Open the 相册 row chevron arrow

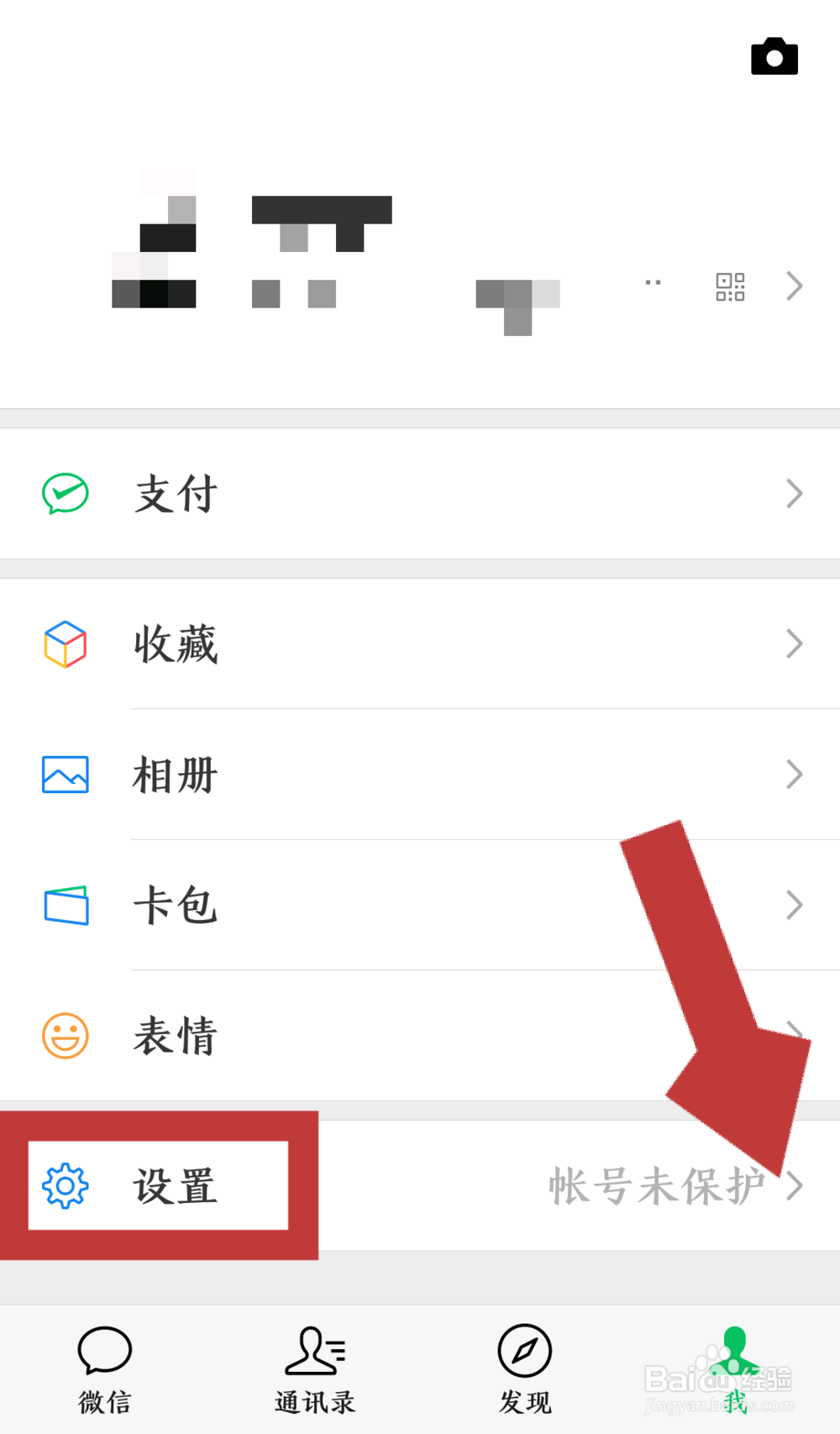pyautogui.click(x=793, y=774)
